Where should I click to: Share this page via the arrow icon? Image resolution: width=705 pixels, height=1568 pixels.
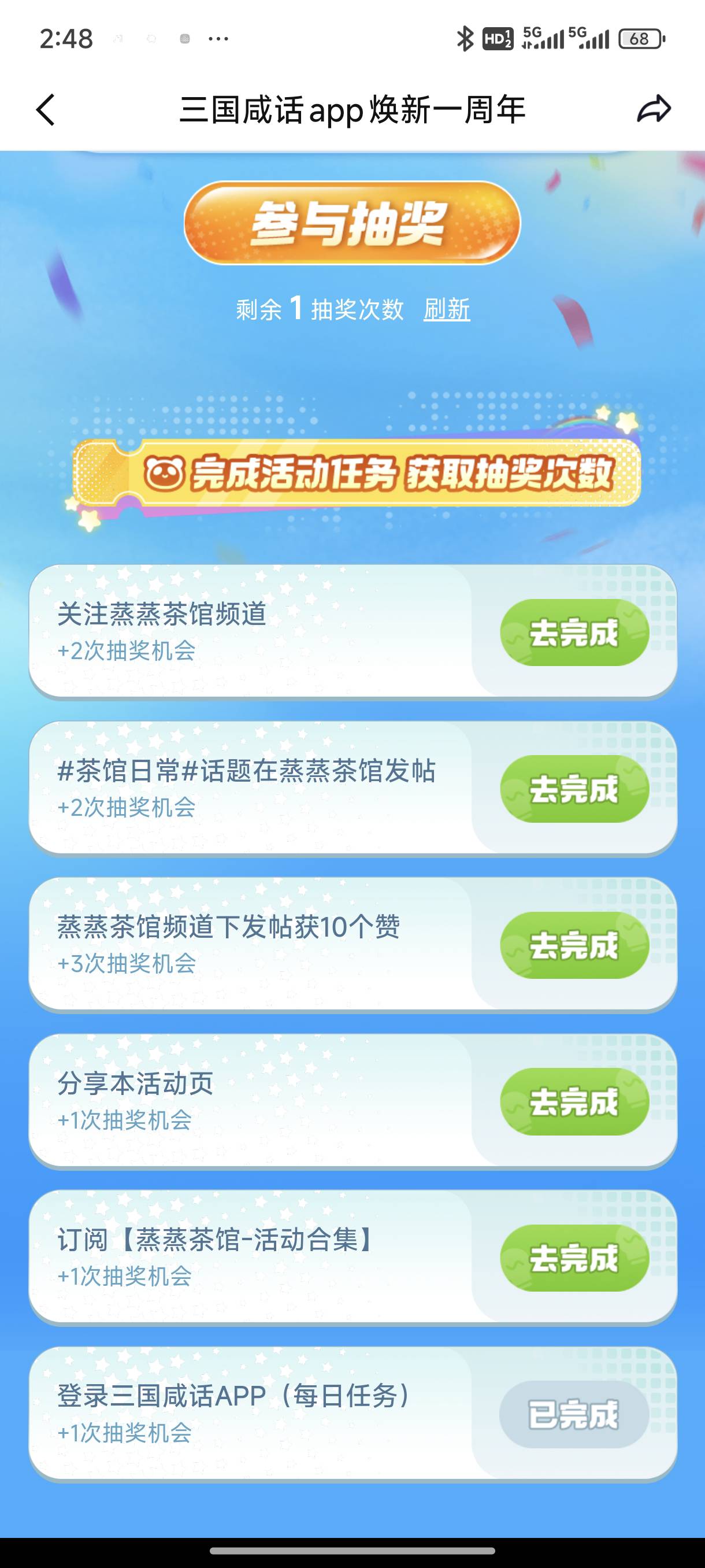pyautogui.click(x=654, y=110)
